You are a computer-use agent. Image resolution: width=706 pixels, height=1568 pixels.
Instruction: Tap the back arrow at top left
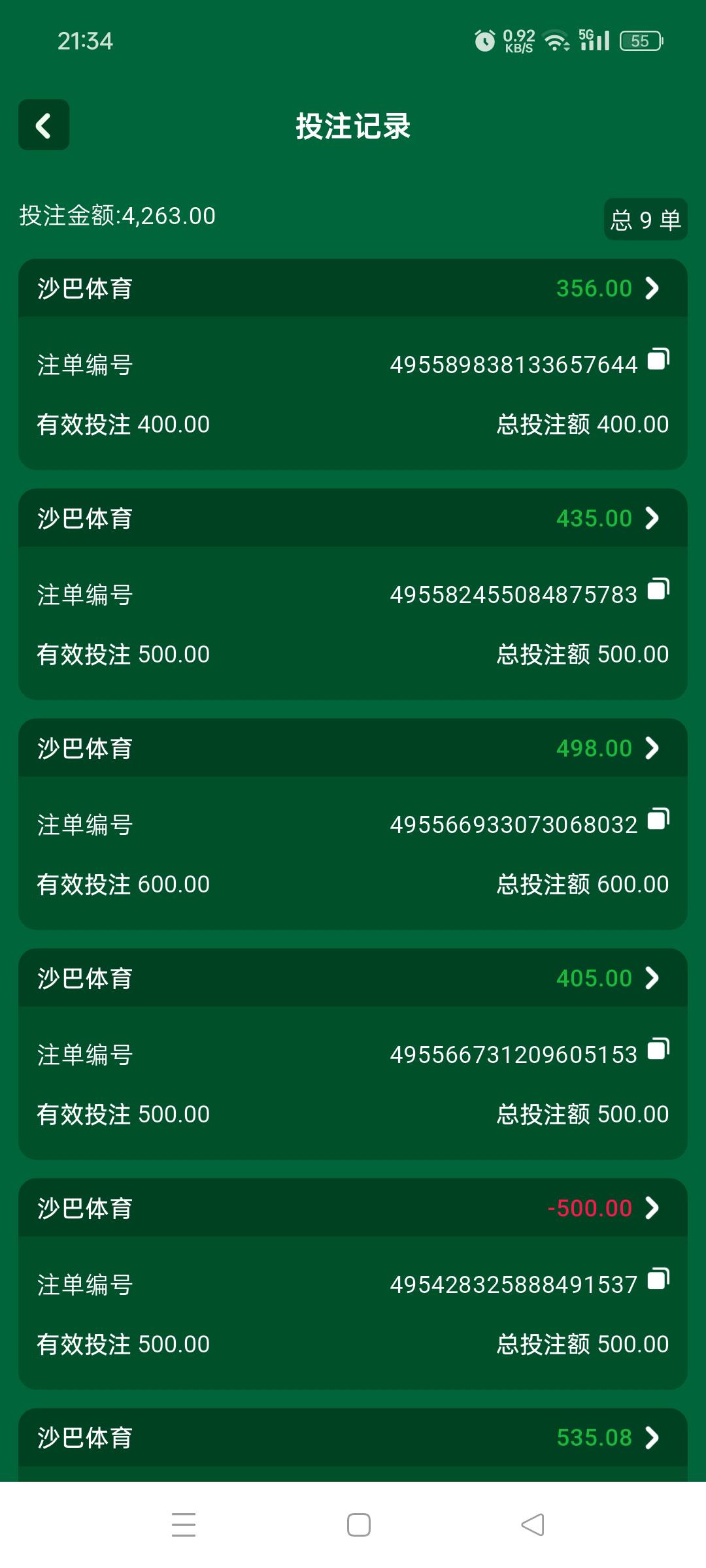pyautogui.click(x=43, y=125)
